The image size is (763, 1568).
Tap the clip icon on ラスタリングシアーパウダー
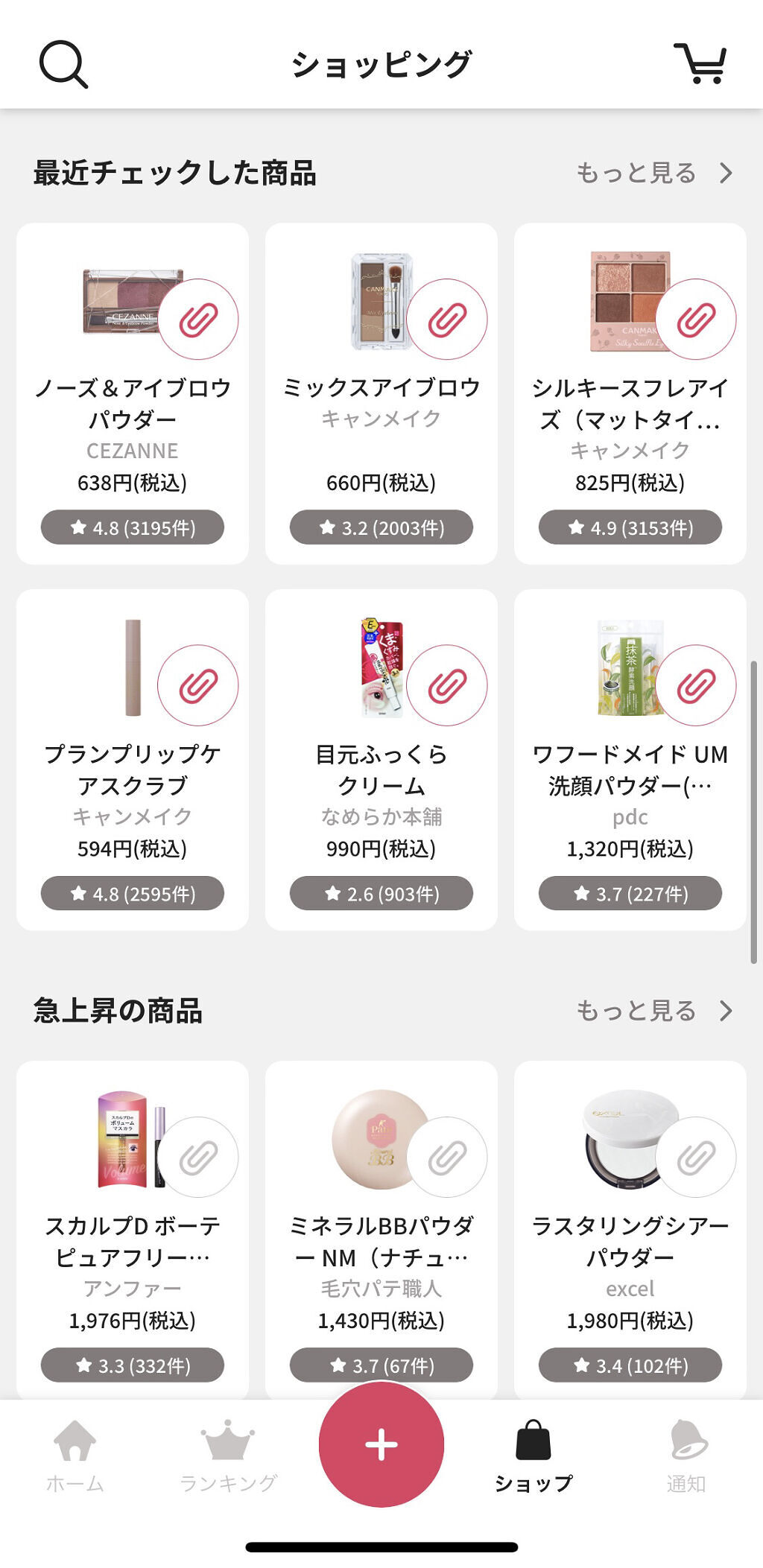click(697, 1155)
